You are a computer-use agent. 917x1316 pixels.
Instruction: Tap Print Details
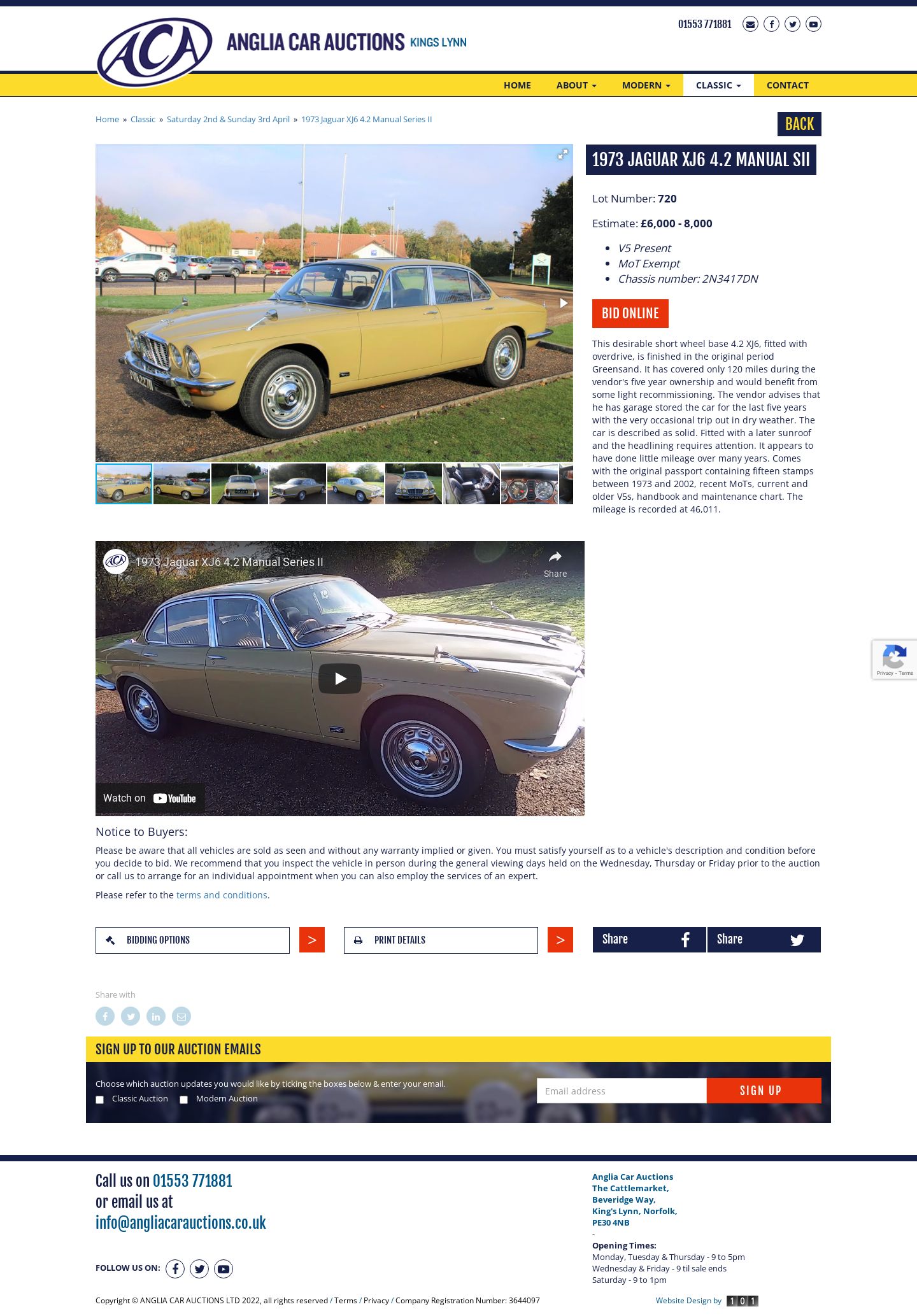[x=441, y=940]
